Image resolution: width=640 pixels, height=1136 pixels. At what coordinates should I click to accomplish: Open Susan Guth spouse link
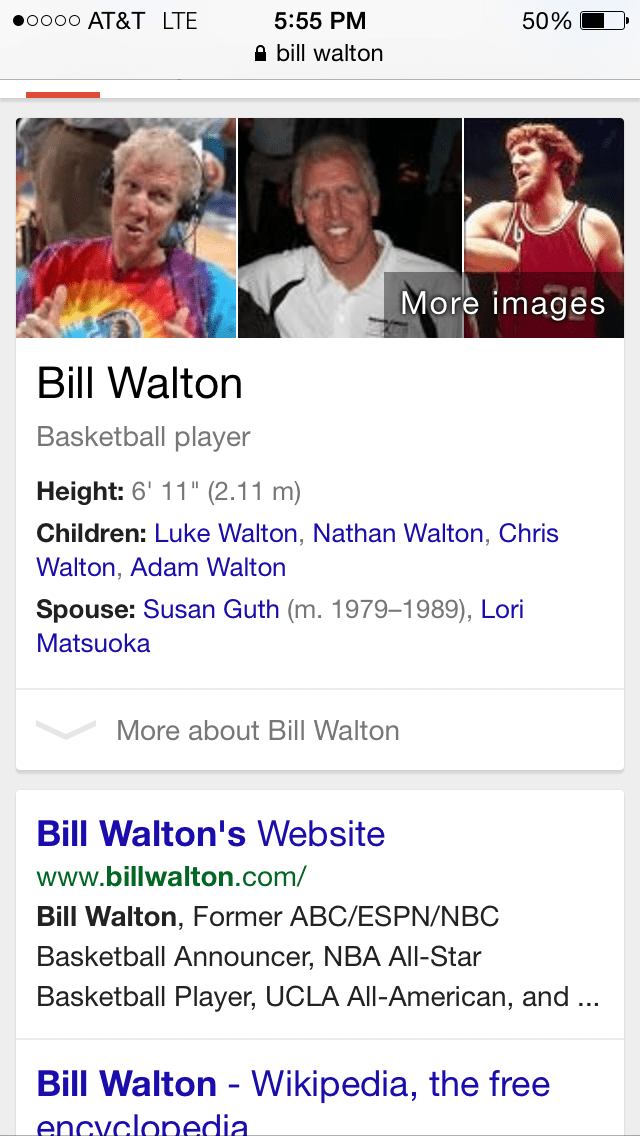click(x=211, y=609)
